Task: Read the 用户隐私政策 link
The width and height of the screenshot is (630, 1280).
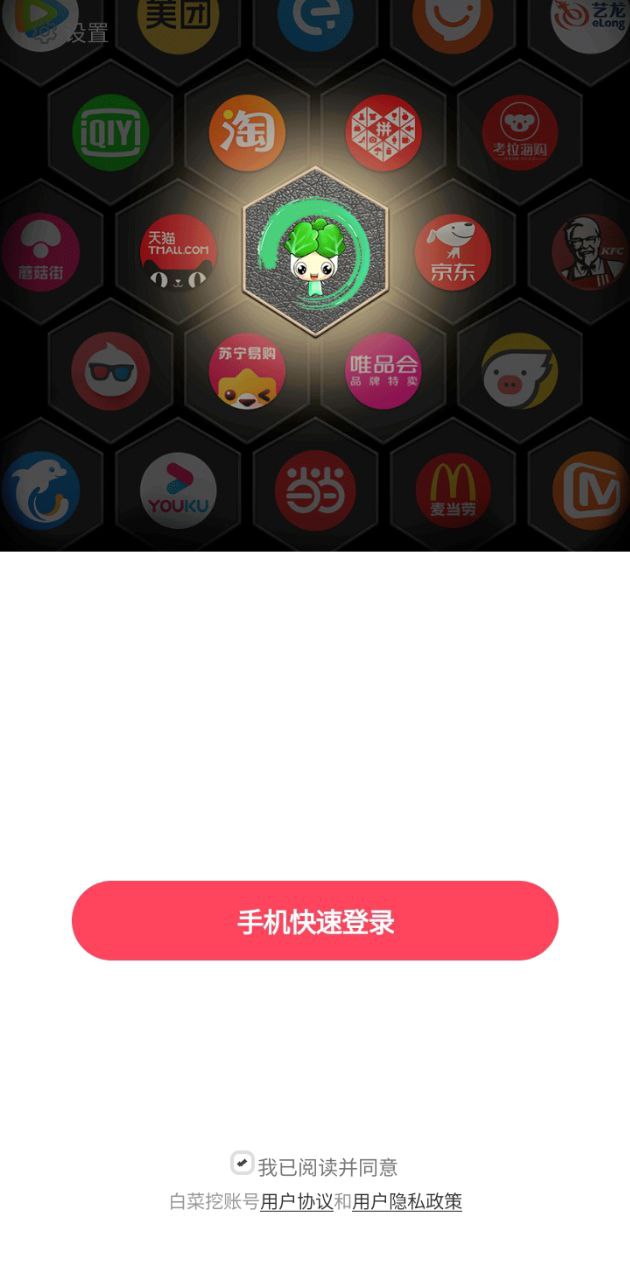Action: [x=407, y=1202]
